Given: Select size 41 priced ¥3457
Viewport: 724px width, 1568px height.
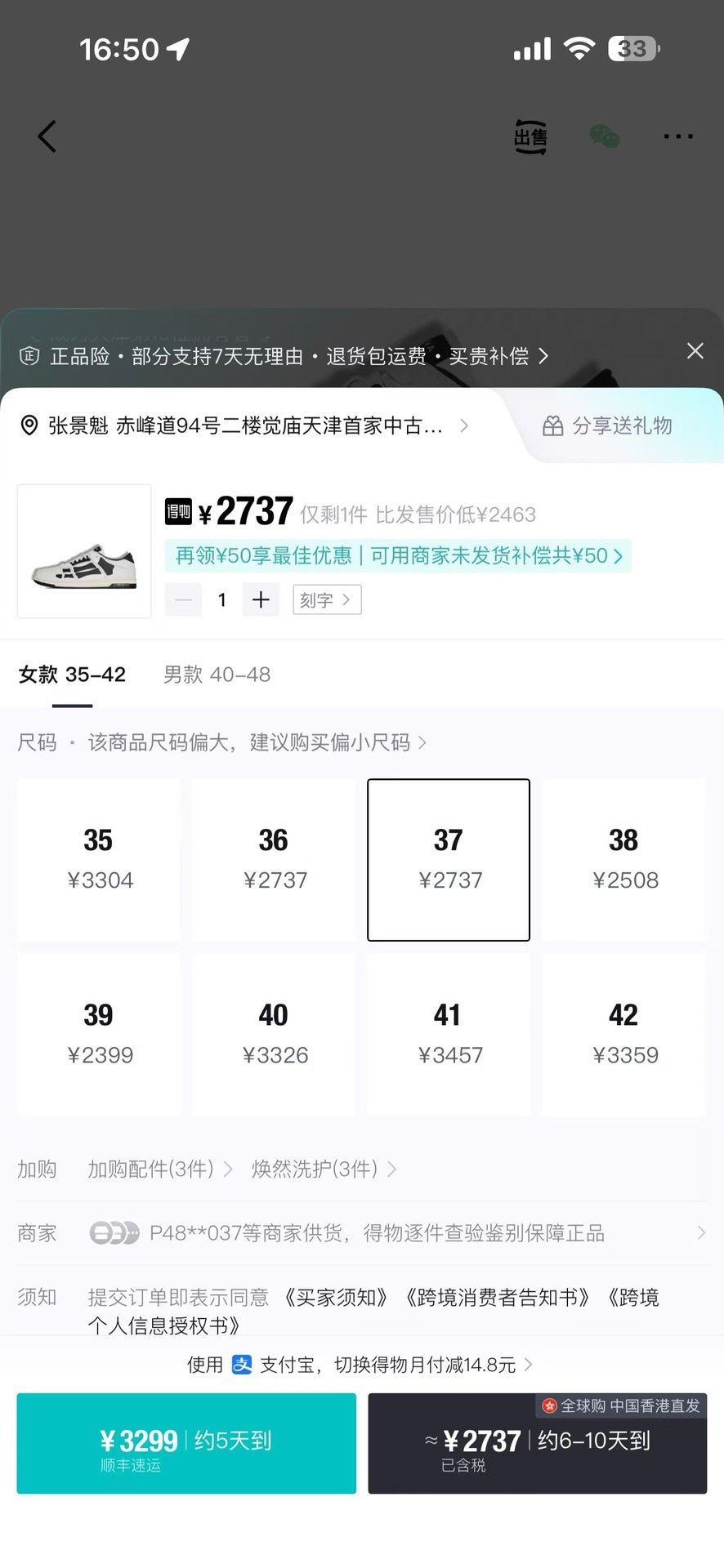Looking at the screenshot, I should (449, 1035).
